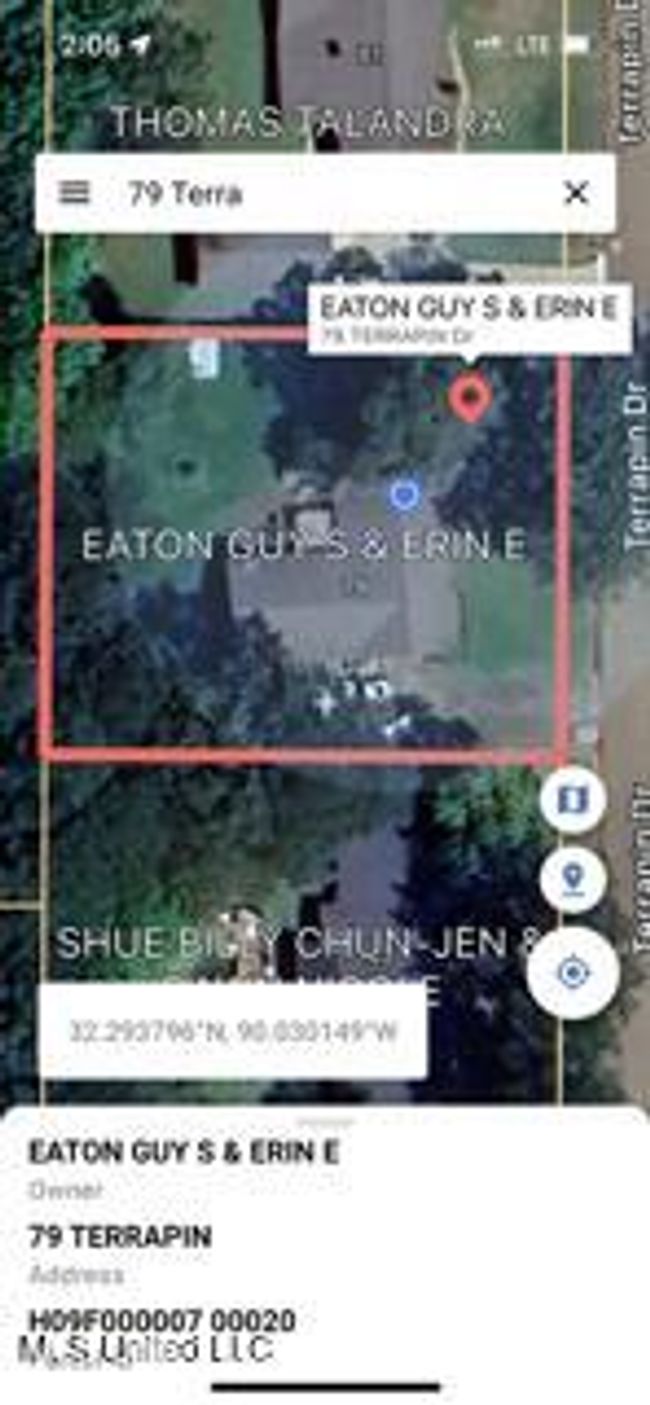Image resolution: width=650 pixels, height=1405 pixels.
Task: Open the hamburger menu in the search bar
Action: click(74, 193)
